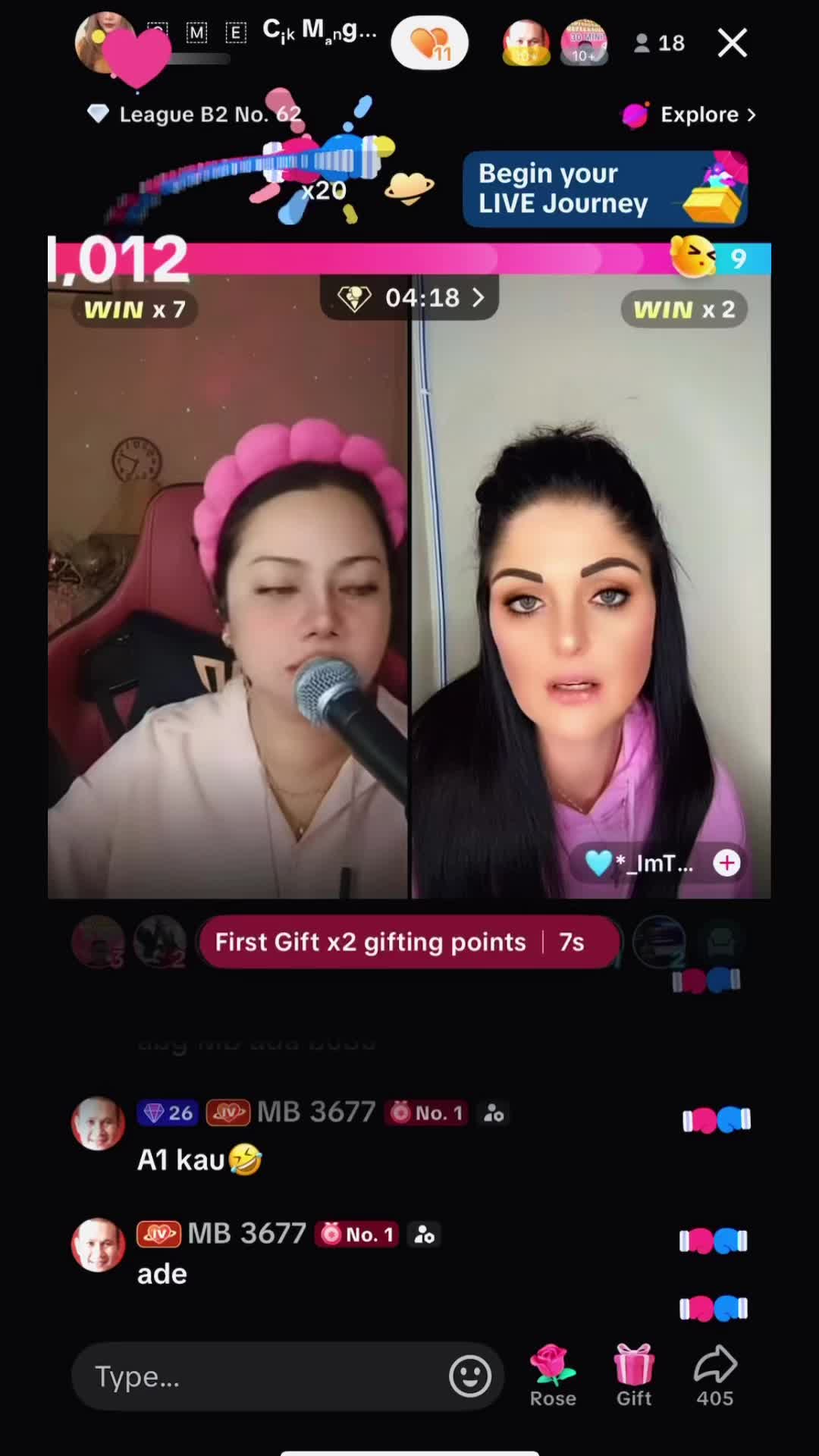Open the first top viewer avatar

pos(526,42)
